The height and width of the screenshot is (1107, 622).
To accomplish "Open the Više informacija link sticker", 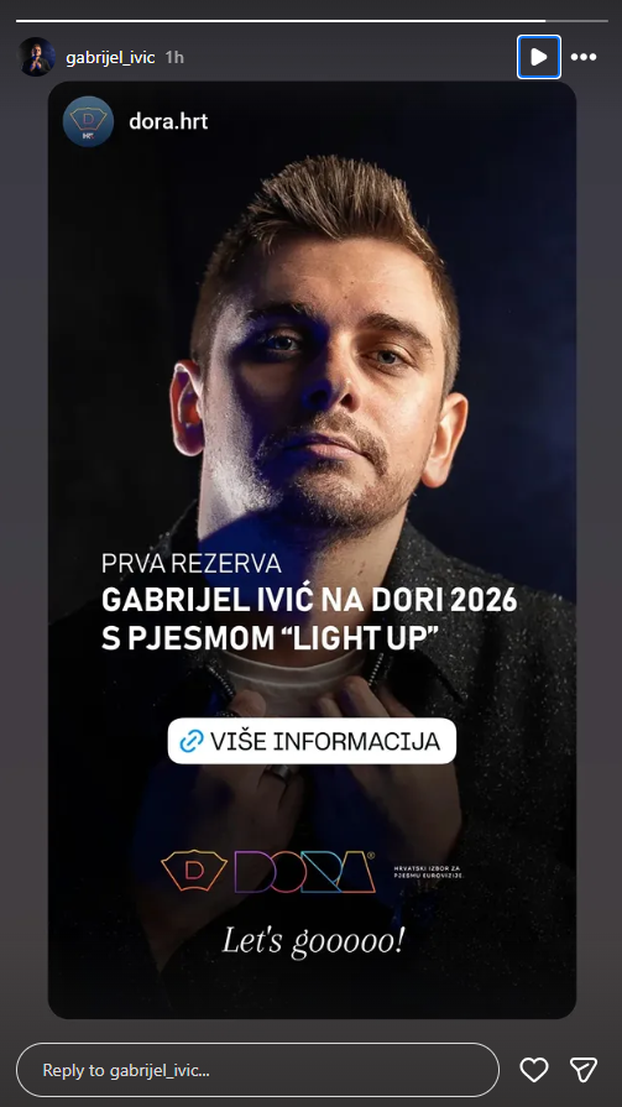I will click(311, 741).
